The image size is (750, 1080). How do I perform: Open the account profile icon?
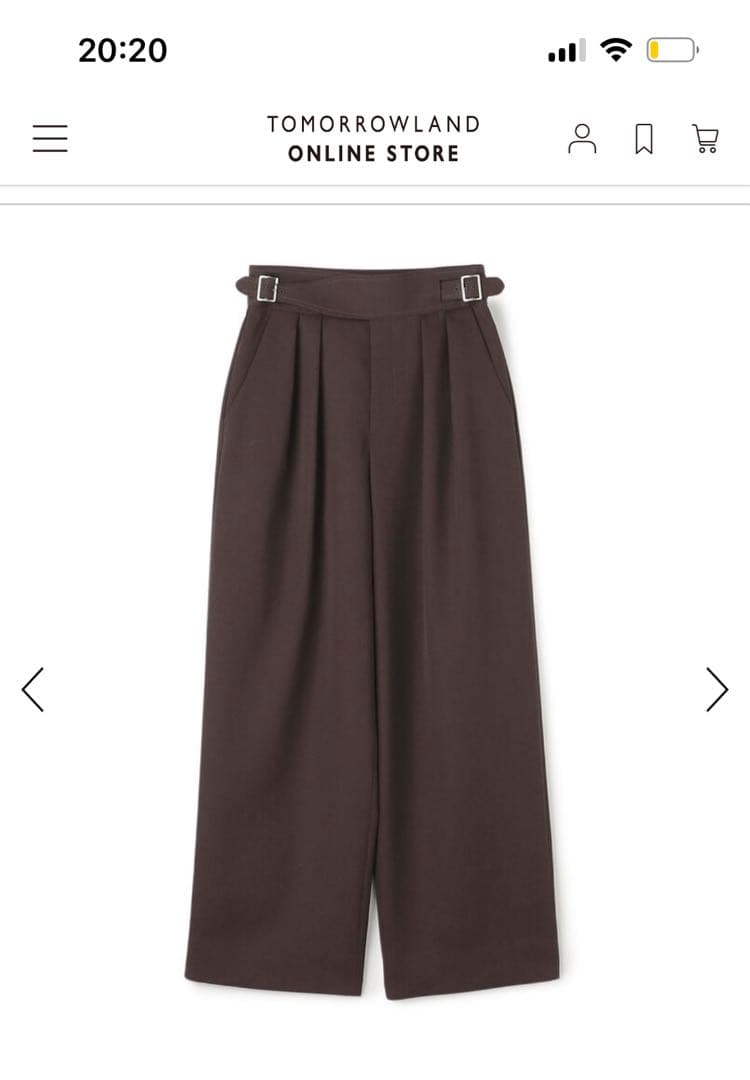pyautogui.click(x=582, y=138)
